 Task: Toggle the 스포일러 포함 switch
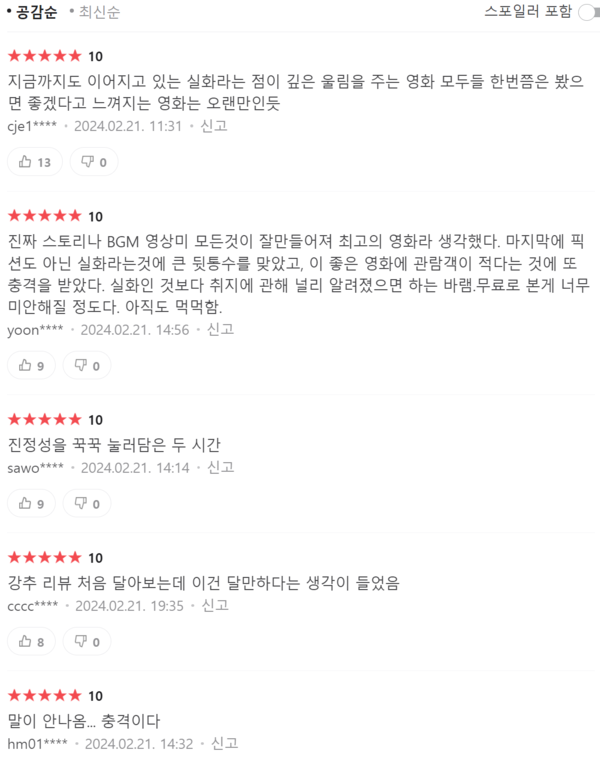coord(588,12)
